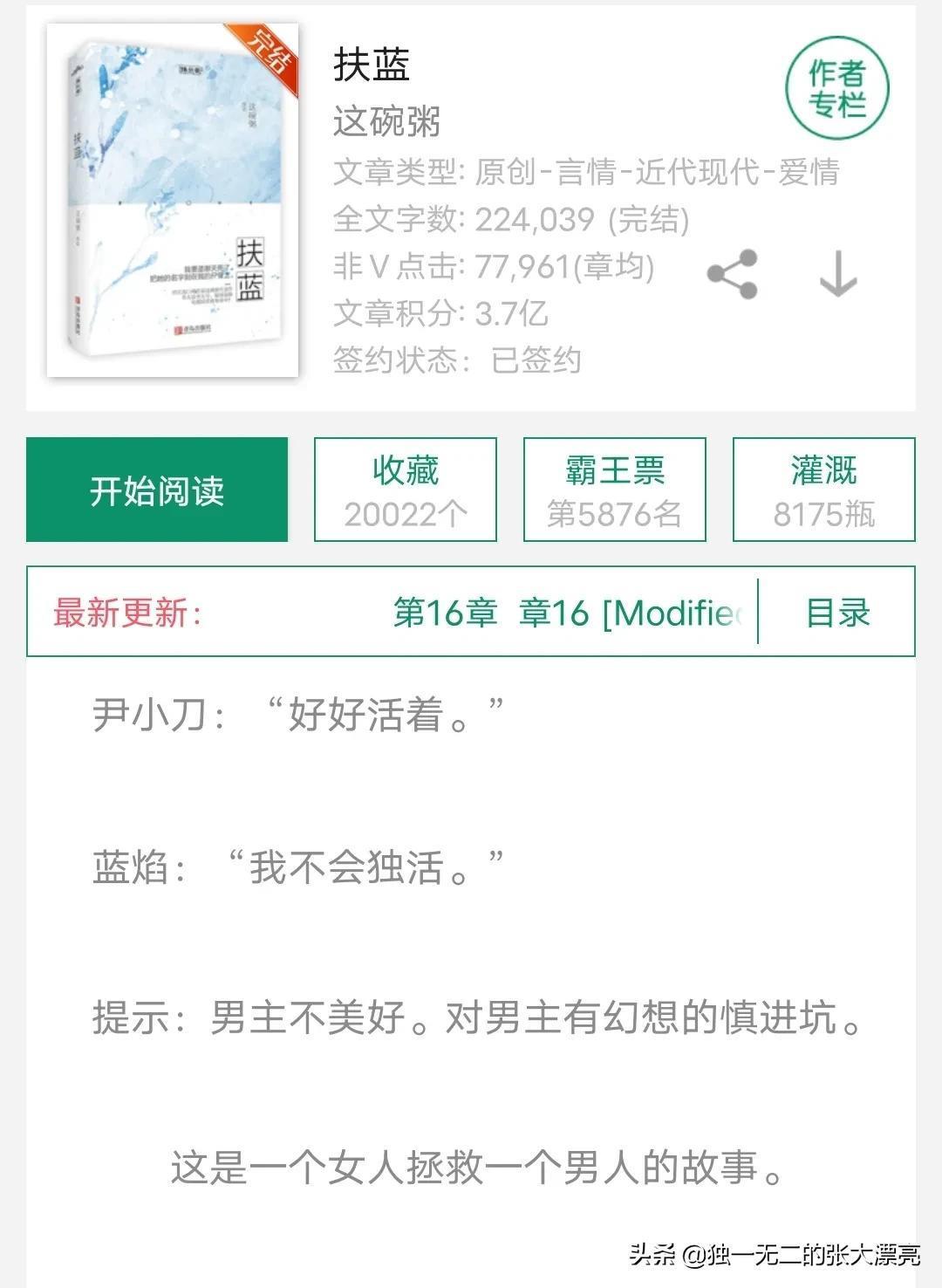Open the 霸王票 ranking button
This screenshot has width=942, height=1288.
[614, 490]
